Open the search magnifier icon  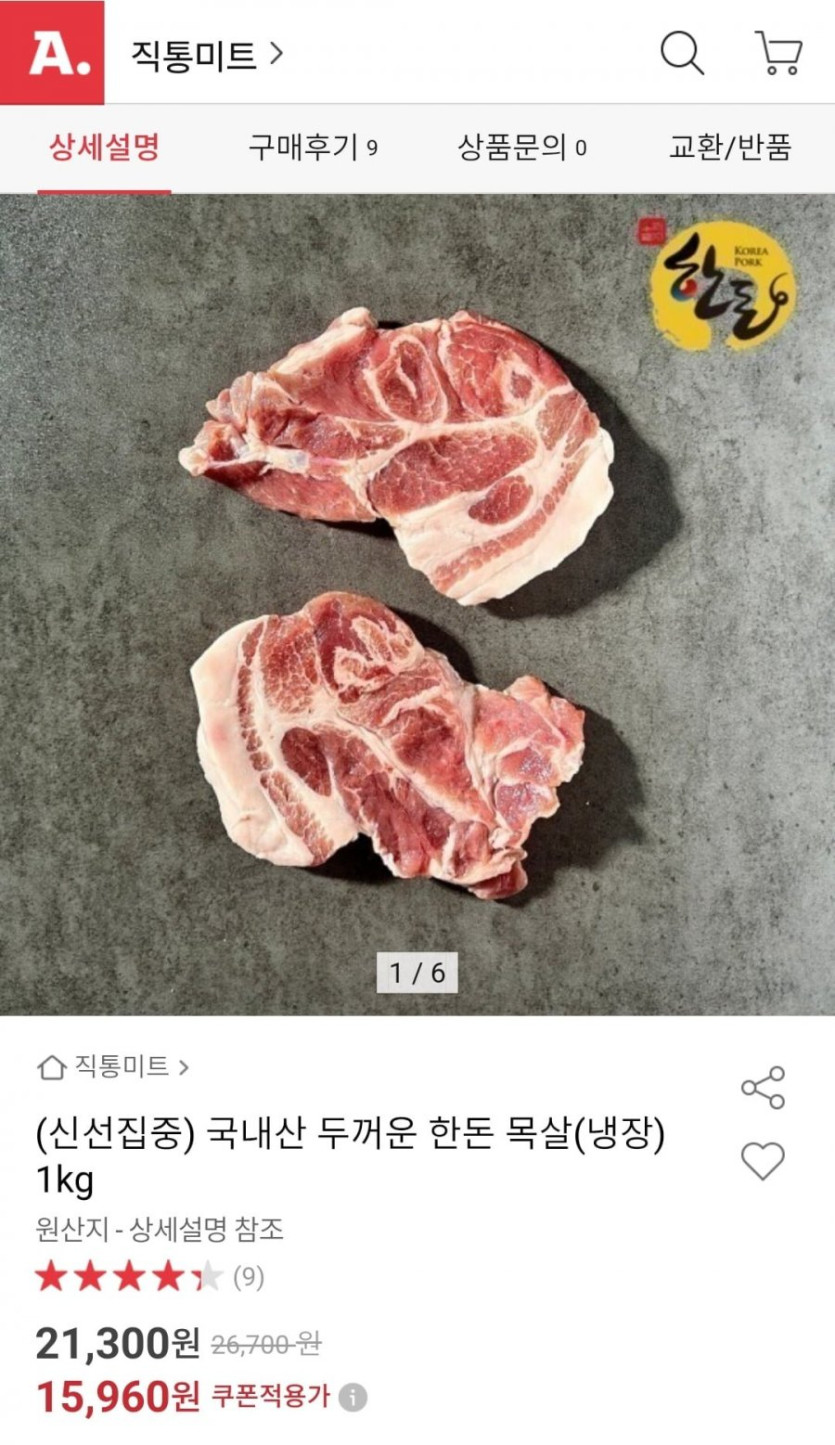pyautogui.click(x=682, y=53)
